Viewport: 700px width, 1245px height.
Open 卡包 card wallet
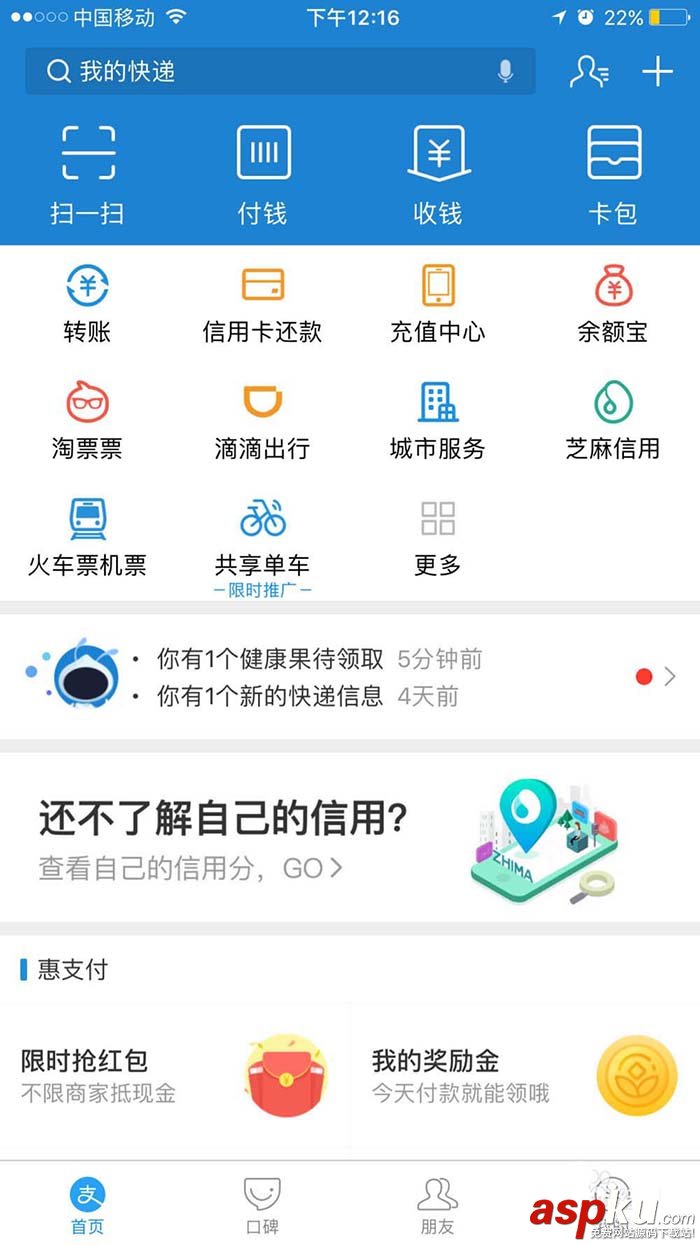[613, 174]
